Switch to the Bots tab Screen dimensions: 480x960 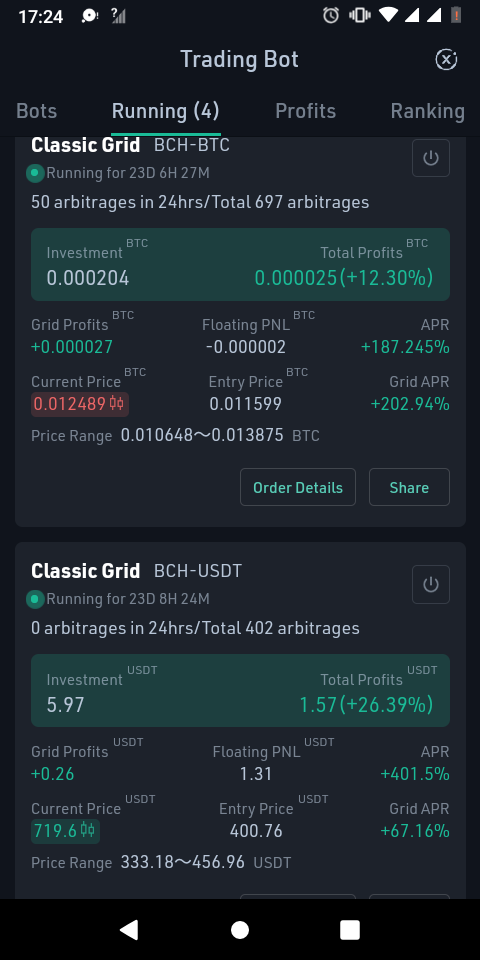[37, 111]
